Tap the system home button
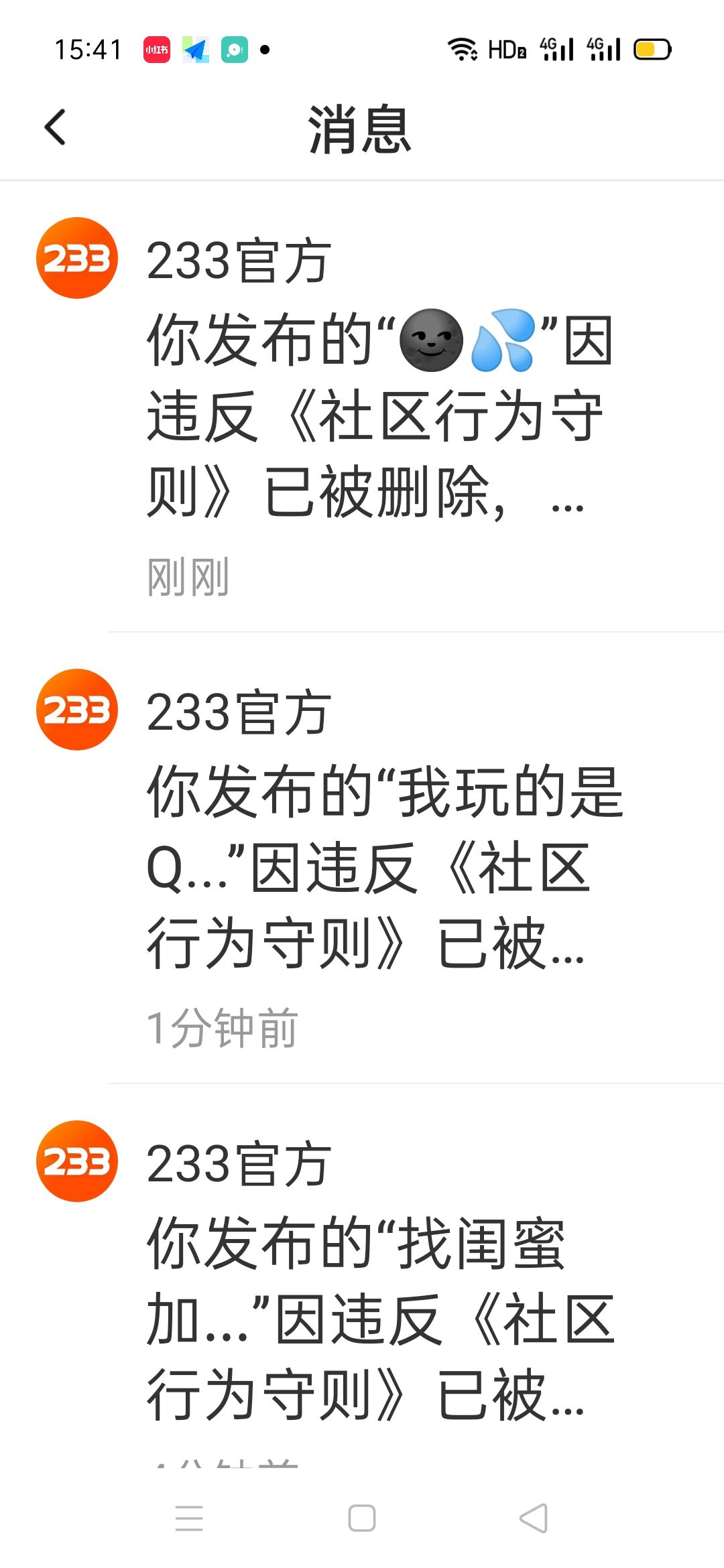The width and height of the screenshot is (724, 1568). 362,1518
